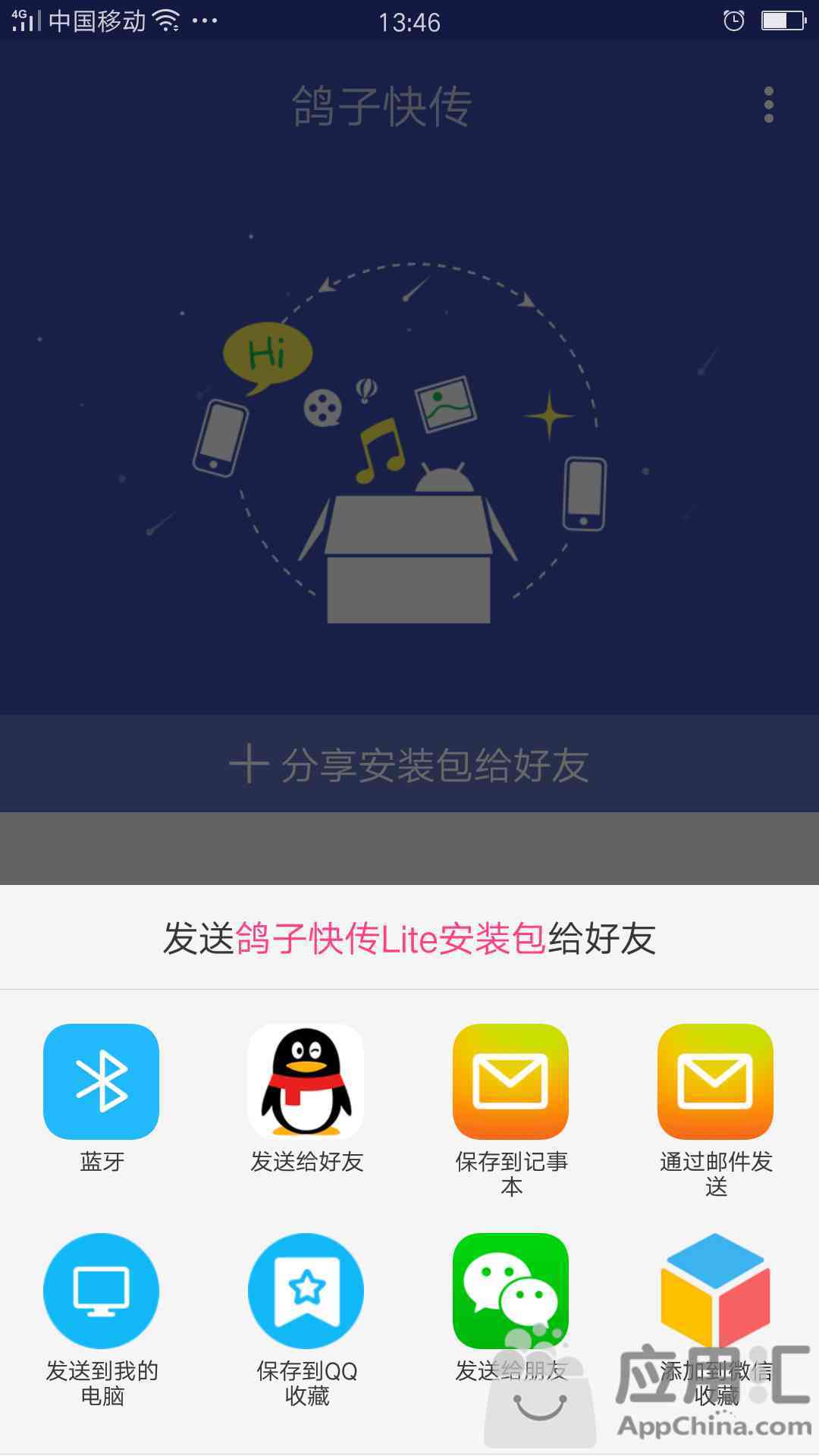Open the overflow menu in the title bar
The height and width of the screenshot is (1456, 819).
[769, 105]
